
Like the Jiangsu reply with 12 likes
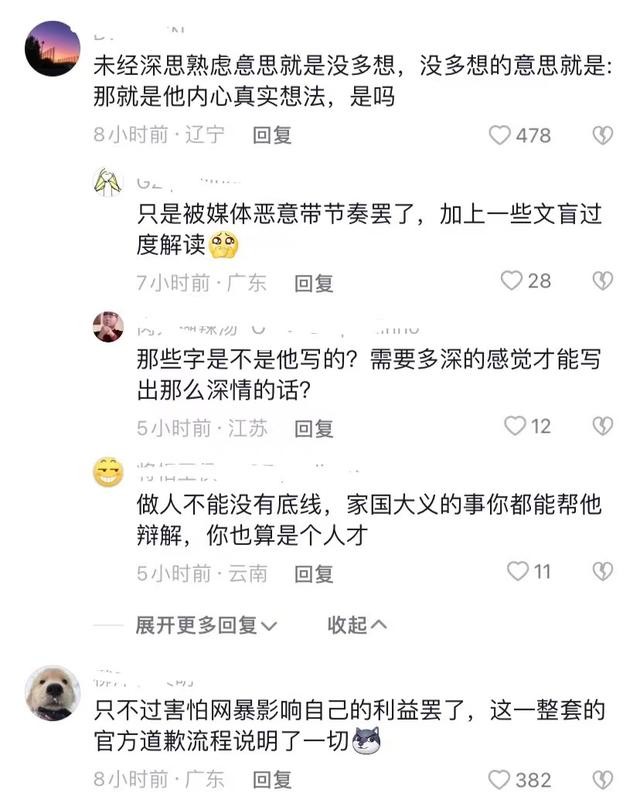tap(515, 427)
